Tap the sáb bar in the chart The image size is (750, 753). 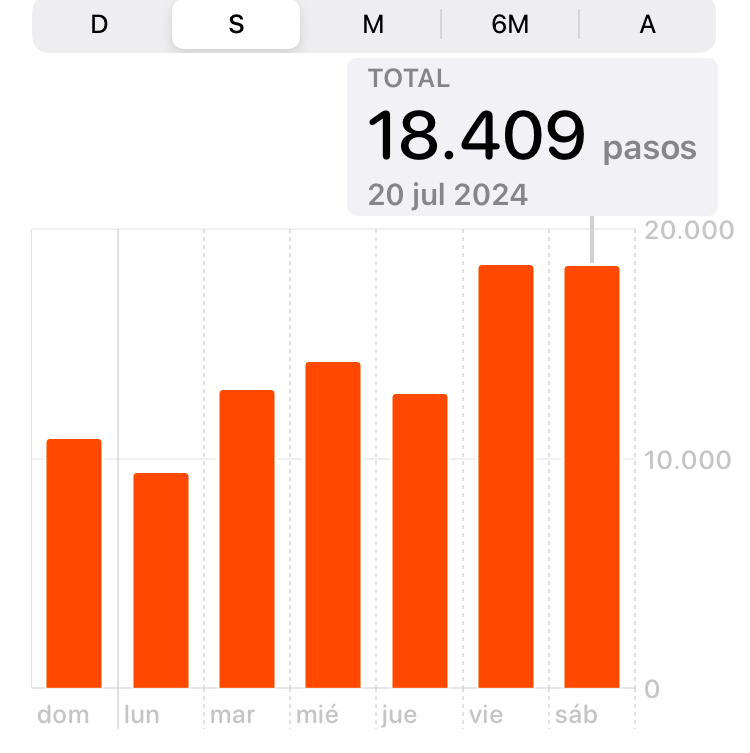point(592,476)
